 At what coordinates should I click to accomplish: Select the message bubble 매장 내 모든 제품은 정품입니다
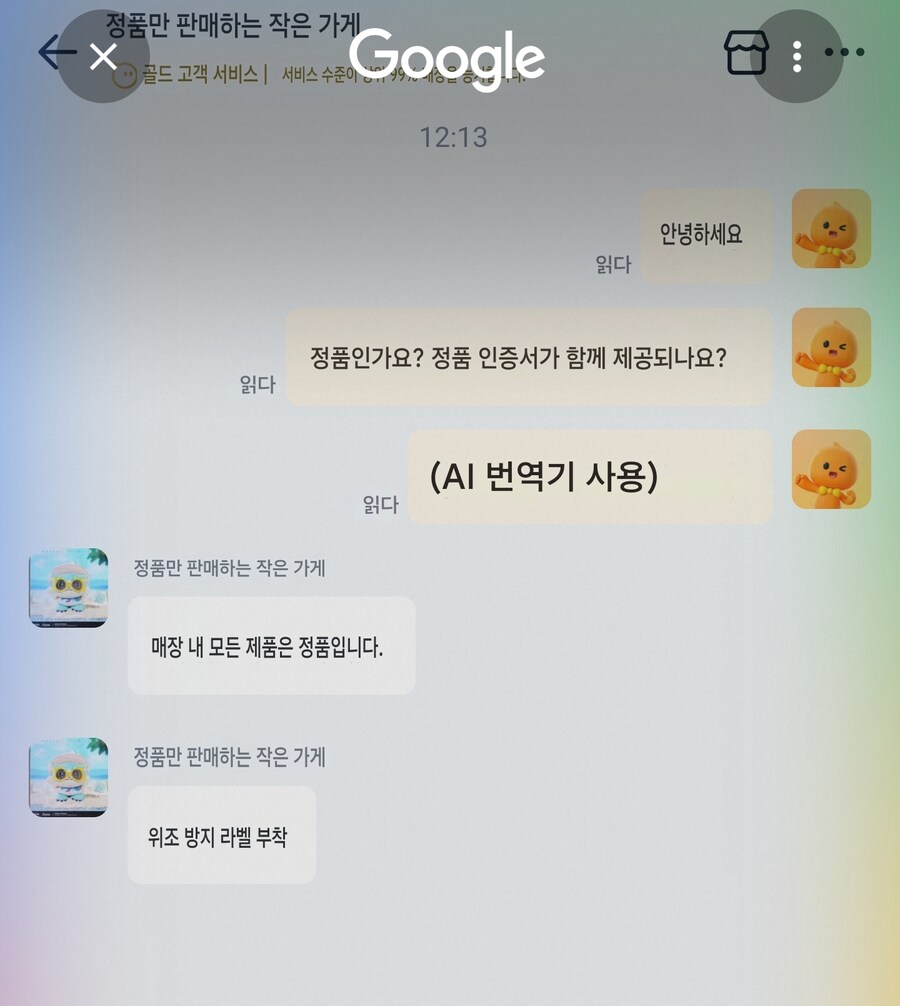(x=271, y=646)
